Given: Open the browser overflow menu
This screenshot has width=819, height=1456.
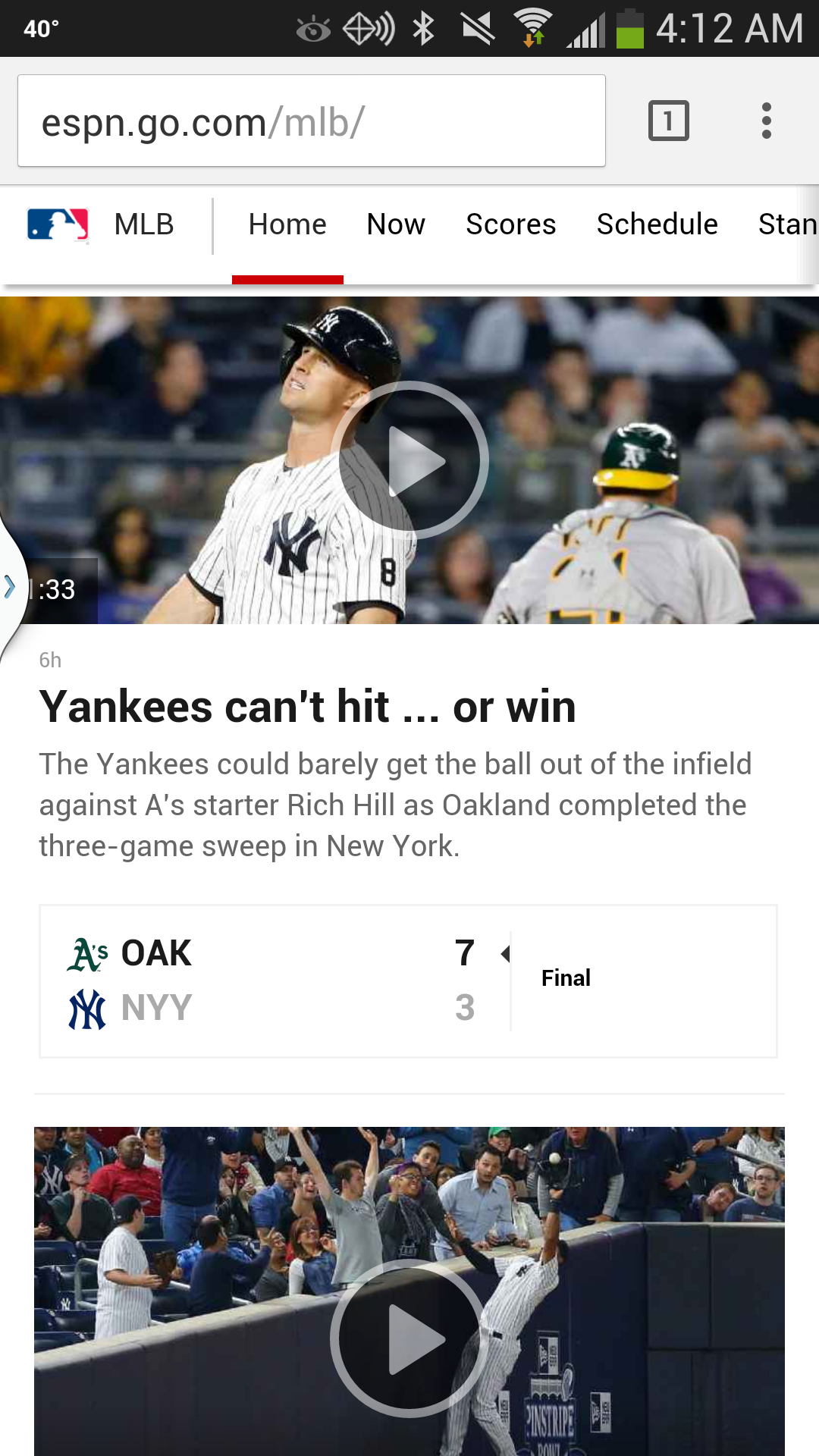Looking at the screenshot, I should point(767,121).
